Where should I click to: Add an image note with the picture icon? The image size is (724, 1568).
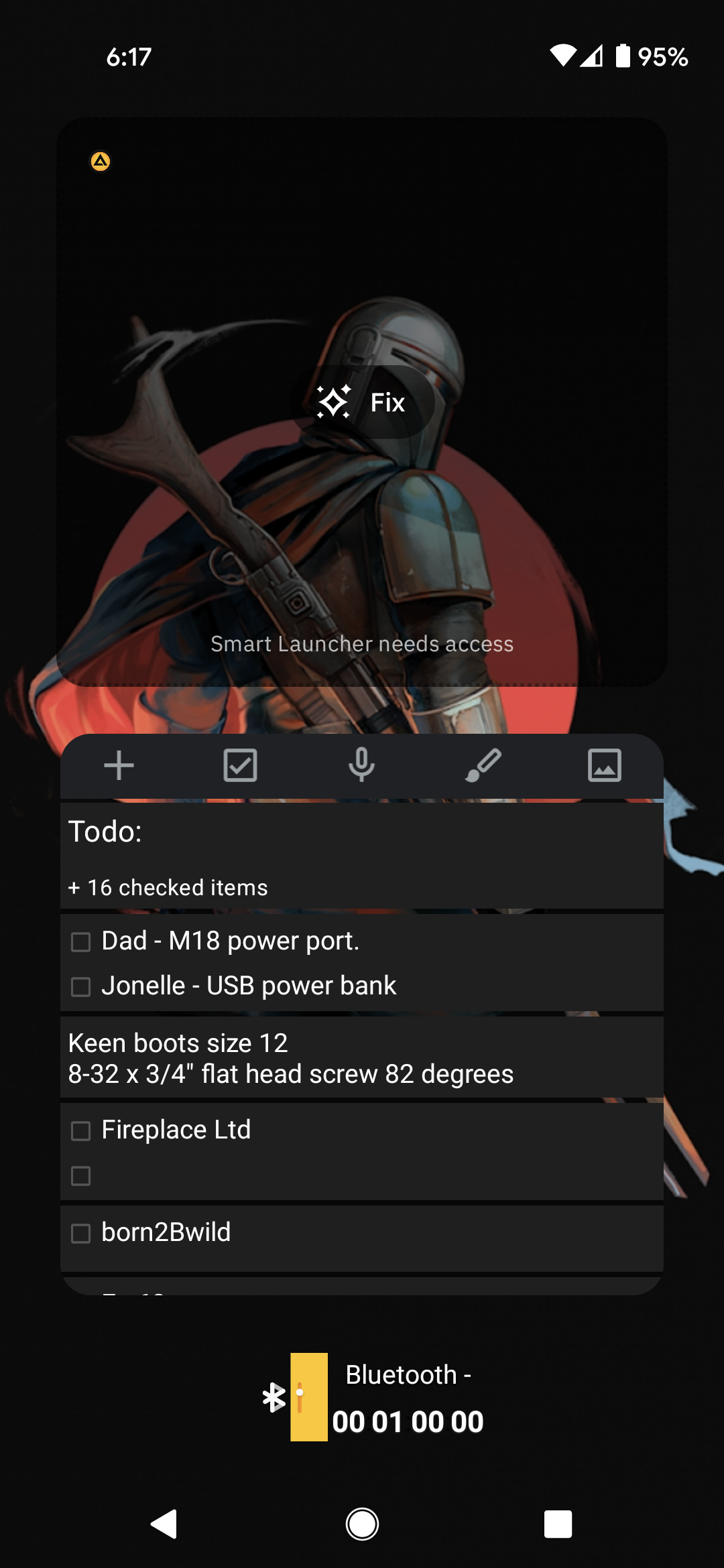605,765
